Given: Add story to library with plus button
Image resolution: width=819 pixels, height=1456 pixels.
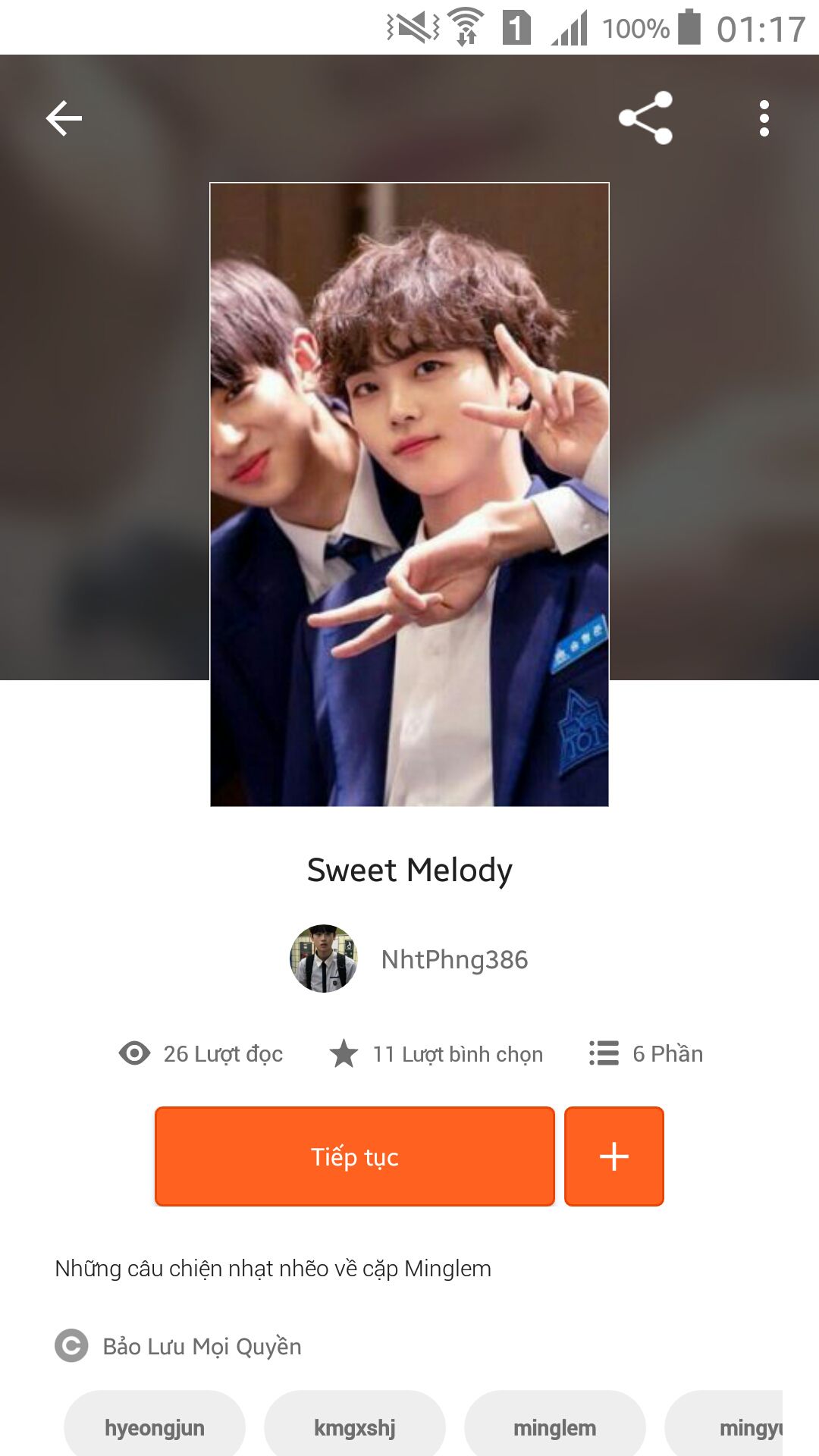Looking at the screenshot, I should pyautogui.click(x=614, y=1156).
